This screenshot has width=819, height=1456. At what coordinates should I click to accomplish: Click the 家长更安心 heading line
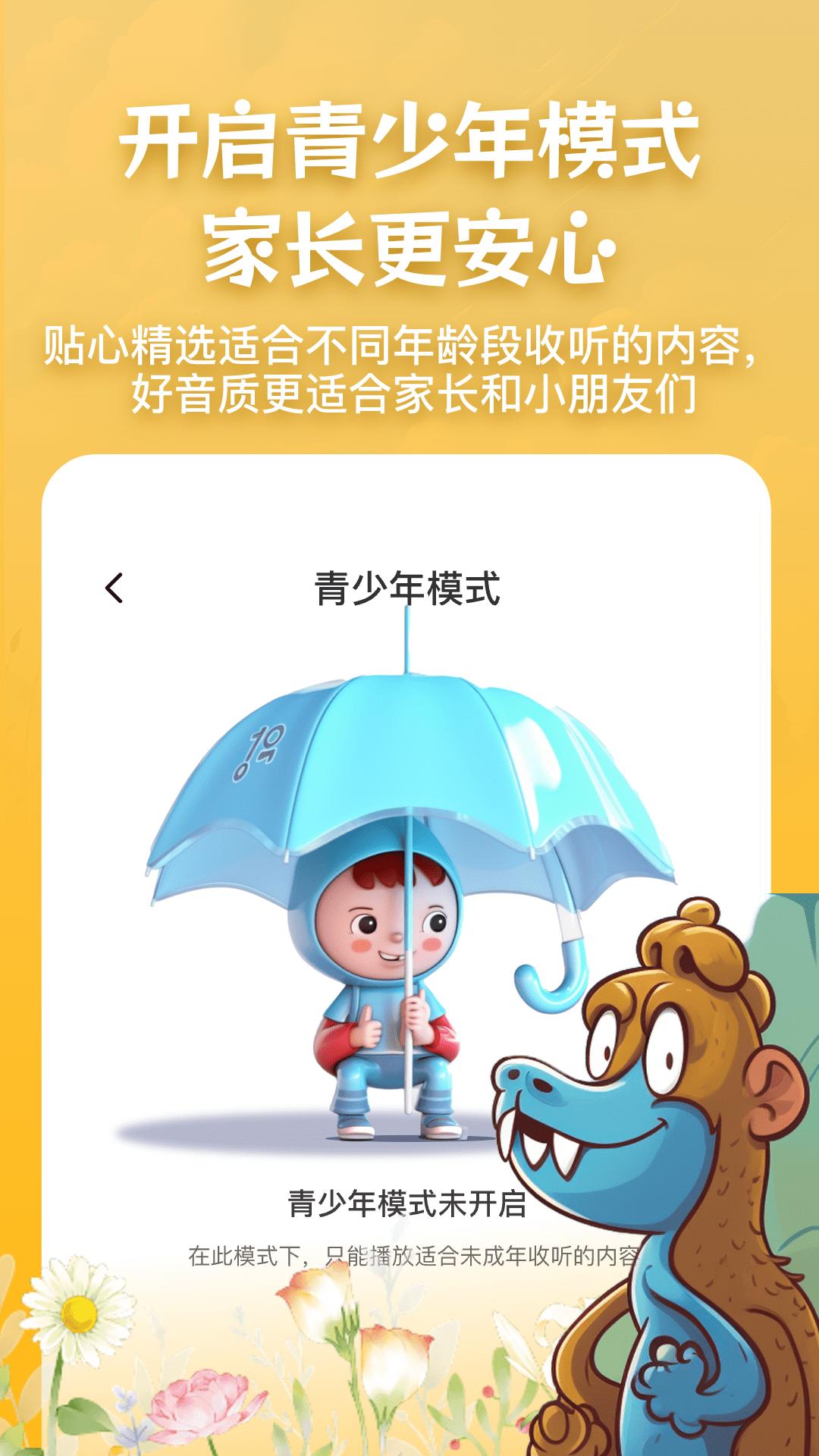(x=409, y=243)
